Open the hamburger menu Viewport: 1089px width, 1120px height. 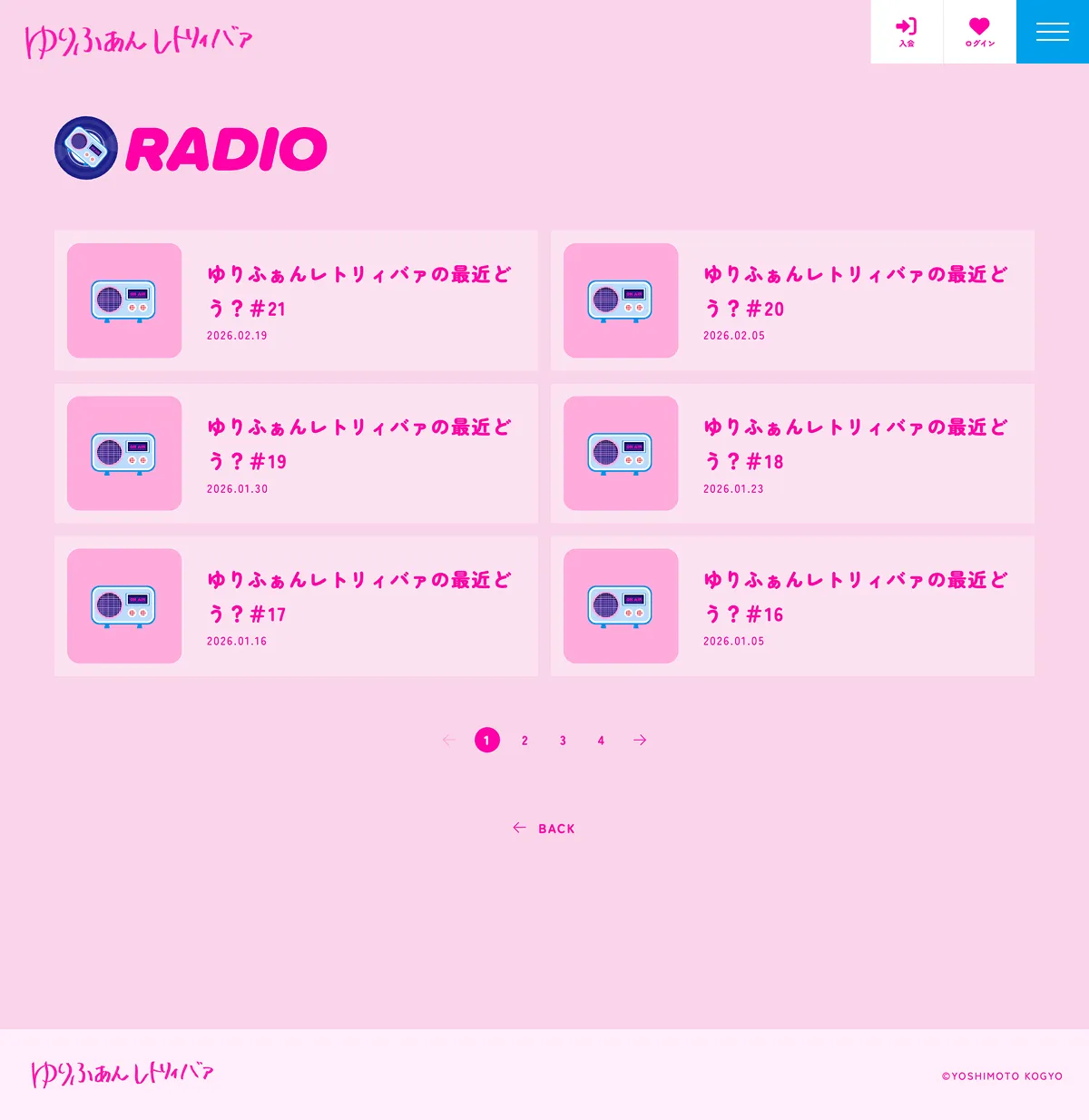(1052, 32)
